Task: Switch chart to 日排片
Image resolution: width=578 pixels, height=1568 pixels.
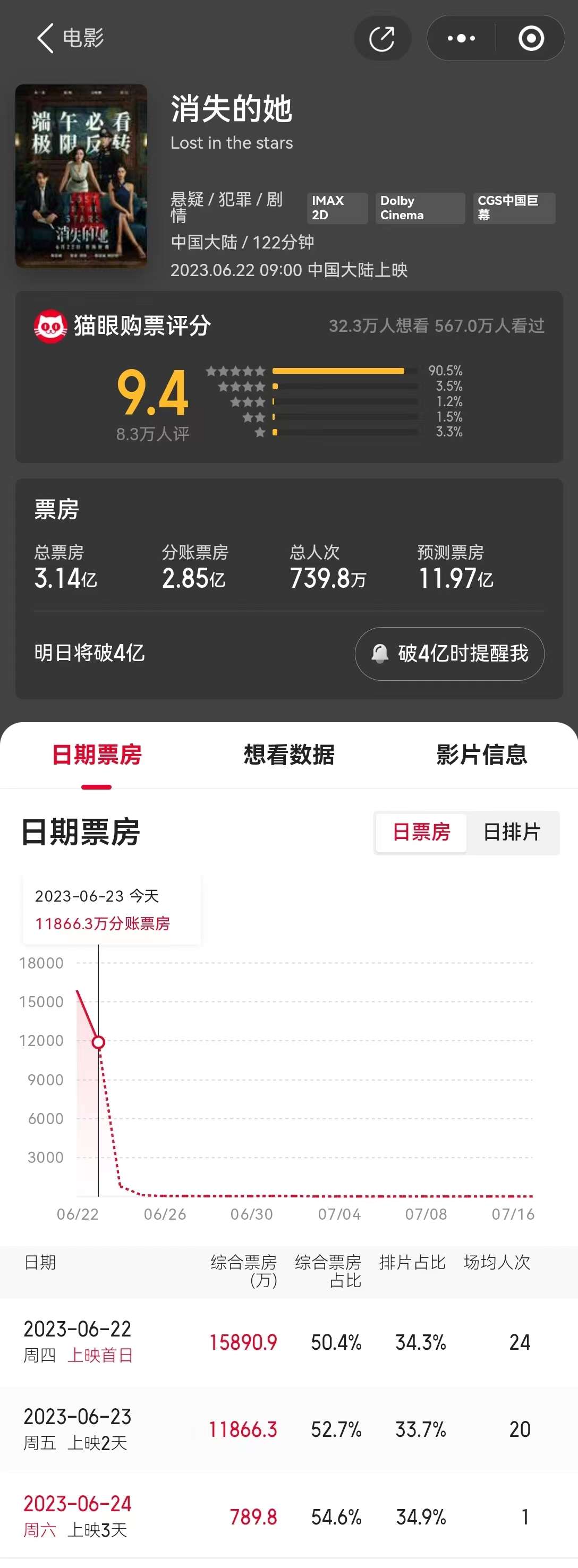Action: click(x=512, y=832)
